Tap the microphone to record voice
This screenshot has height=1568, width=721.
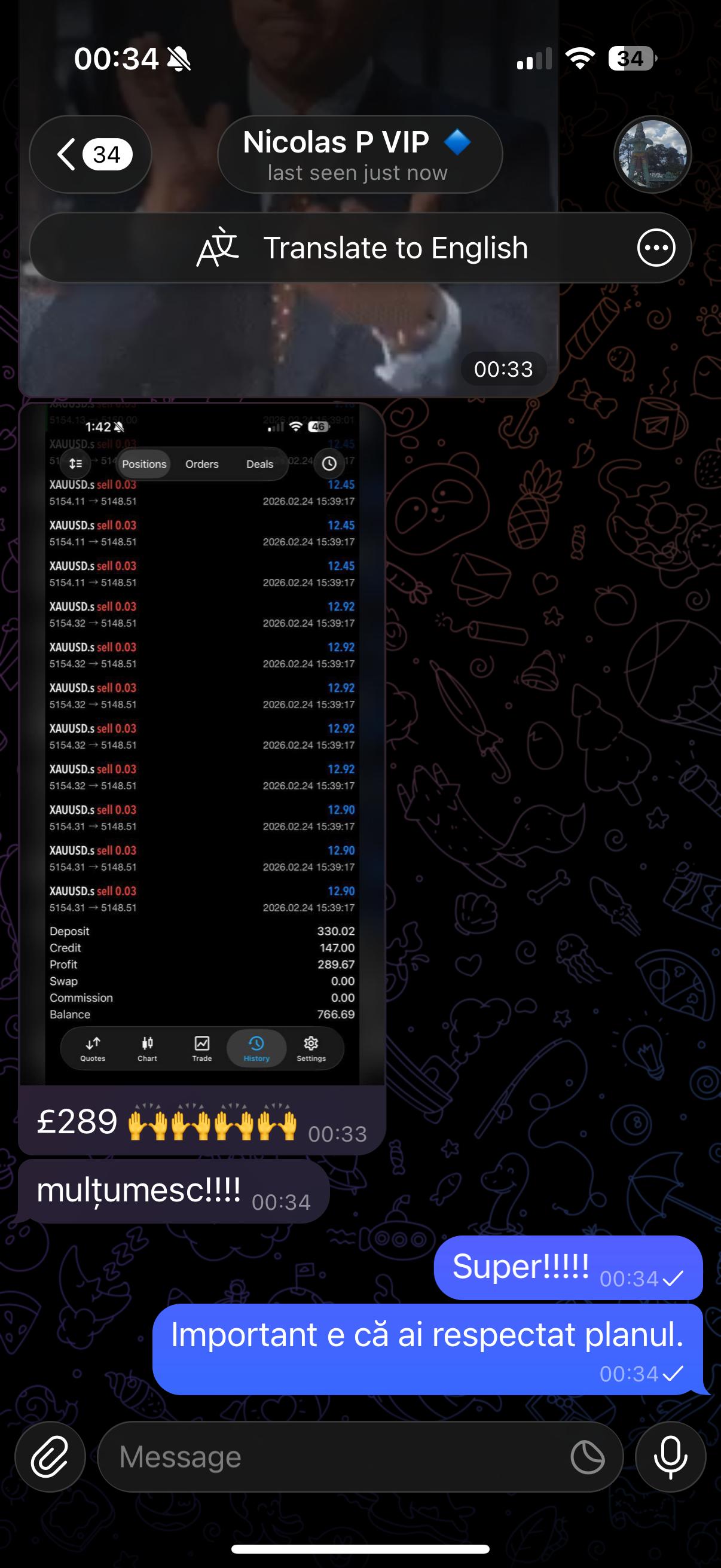pyautogui.click(x=670, y=1457)
